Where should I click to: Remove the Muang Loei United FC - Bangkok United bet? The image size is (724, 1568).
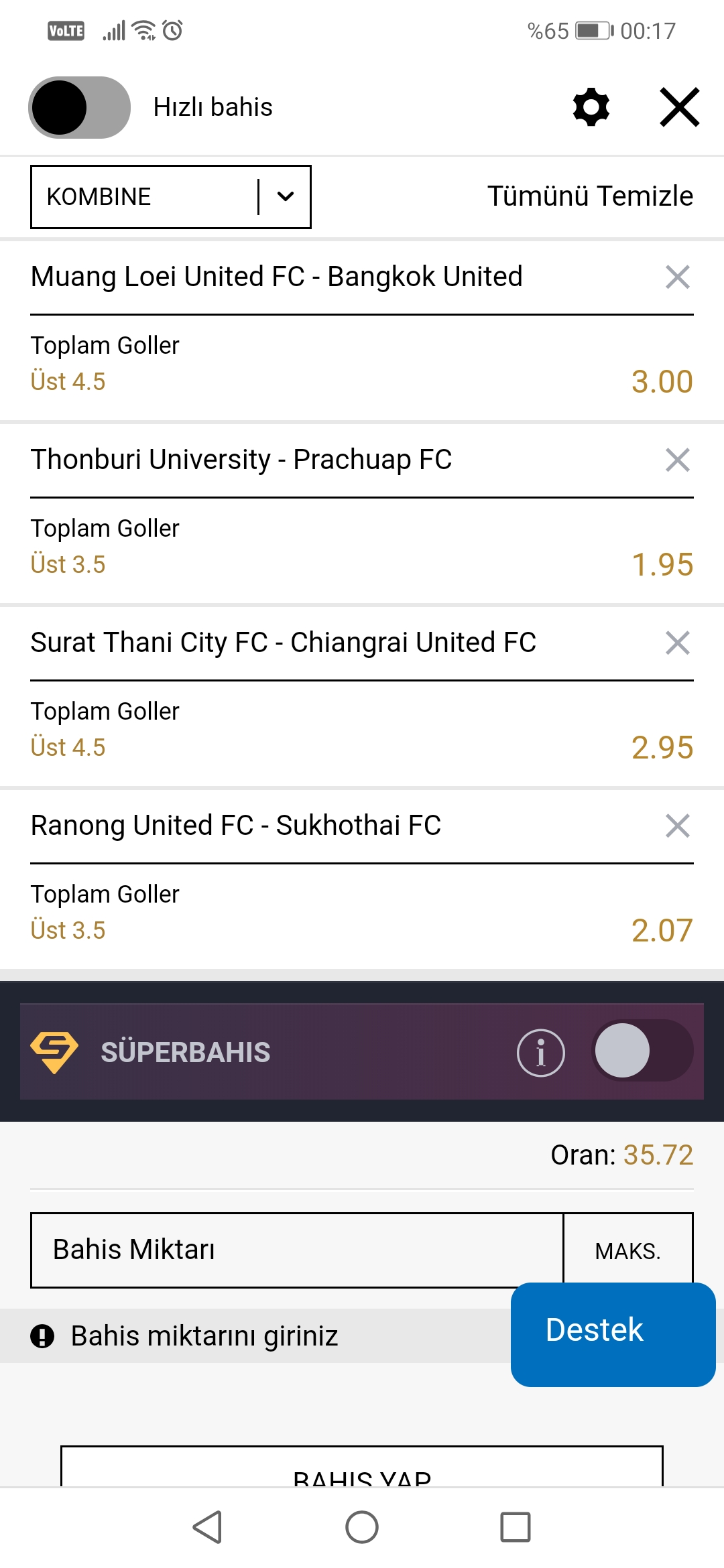pyautogui.click(x=678, y=277)
